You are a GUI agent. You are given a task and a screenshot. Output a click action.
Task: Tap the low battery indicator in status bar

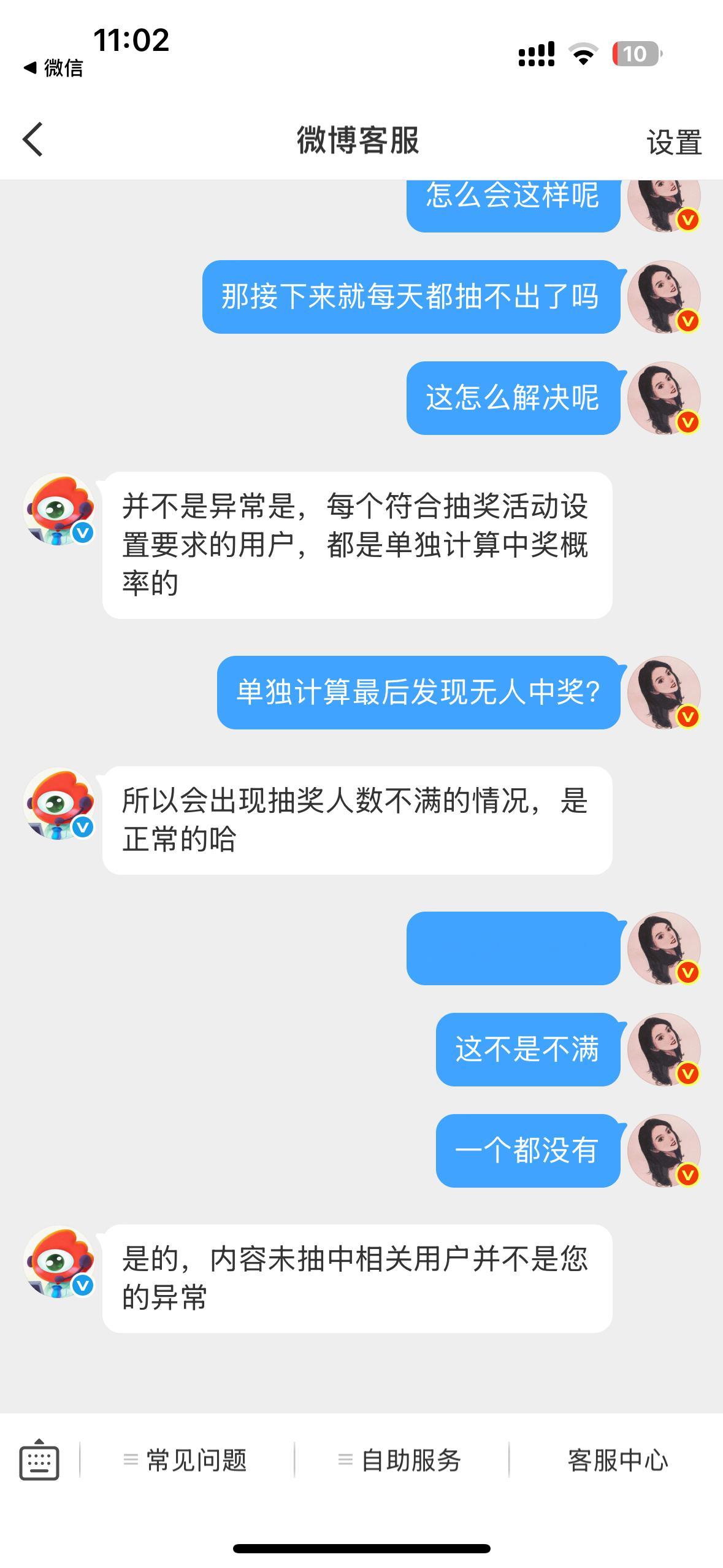point(636,54)
